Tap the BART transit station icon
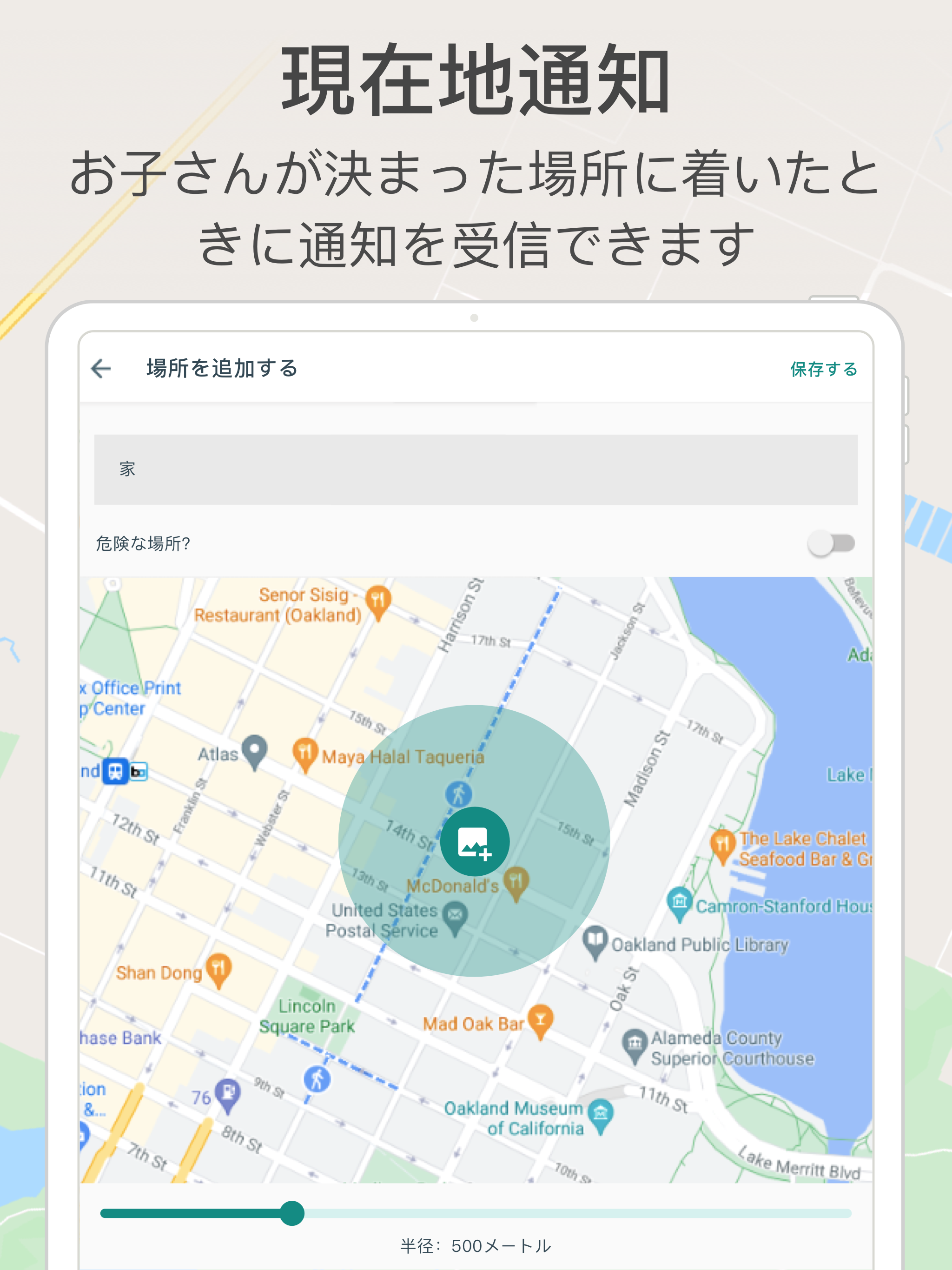This screenshot has width=952, height=1270. (x=114, y=772)
